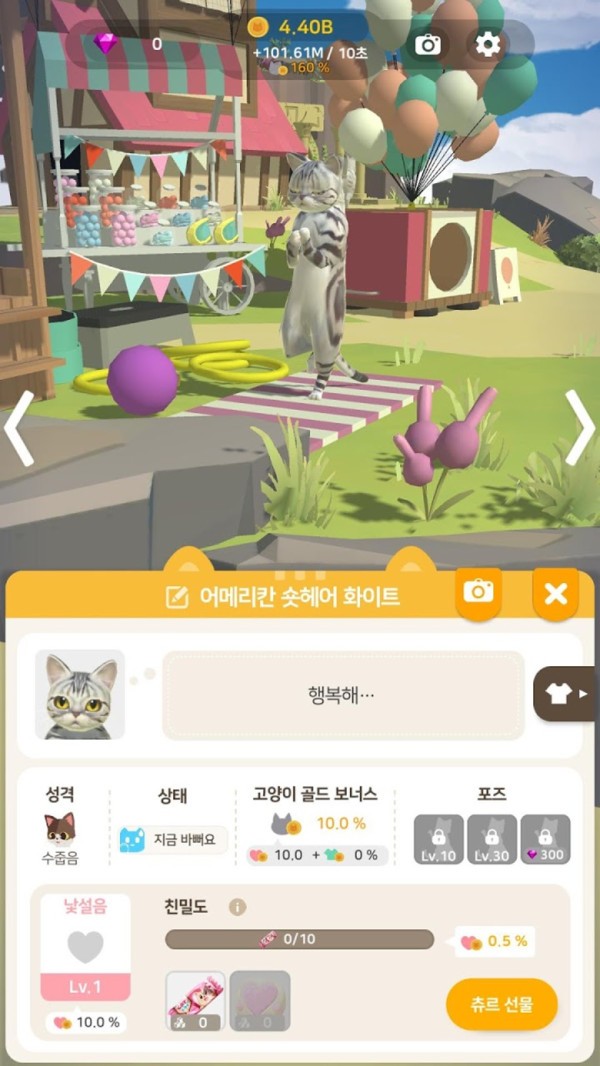
Task: Open the 친밀도 info icon
Action: click(237, 907)
